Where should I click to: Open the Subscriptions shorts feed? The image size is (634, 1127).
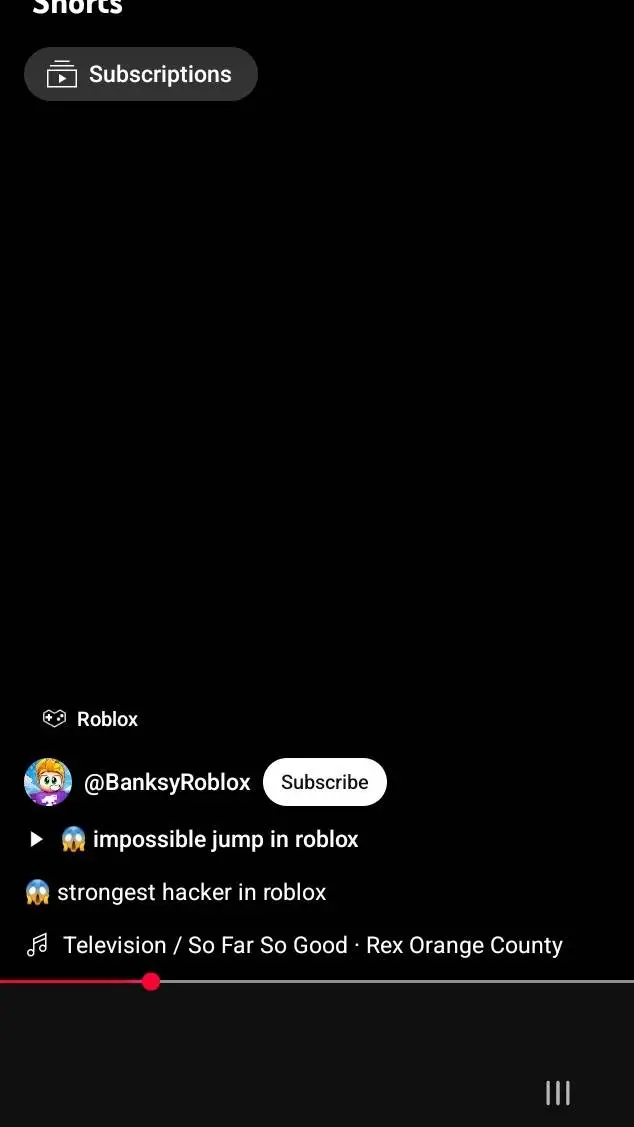coord(141,74)
